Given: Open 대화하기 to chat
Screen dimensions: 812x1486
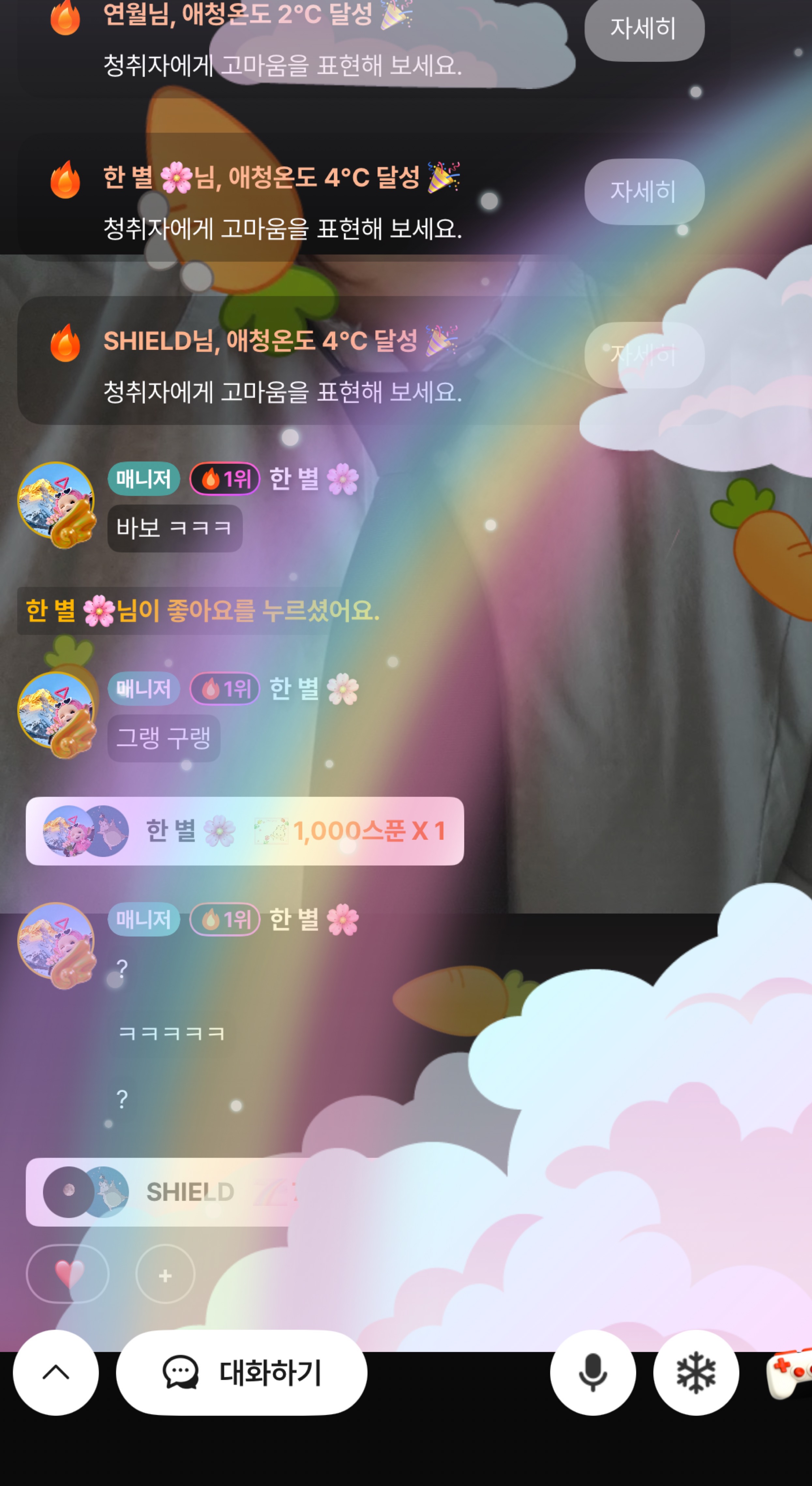Looking at the screenshot, I should click(x=242, y=1373).
